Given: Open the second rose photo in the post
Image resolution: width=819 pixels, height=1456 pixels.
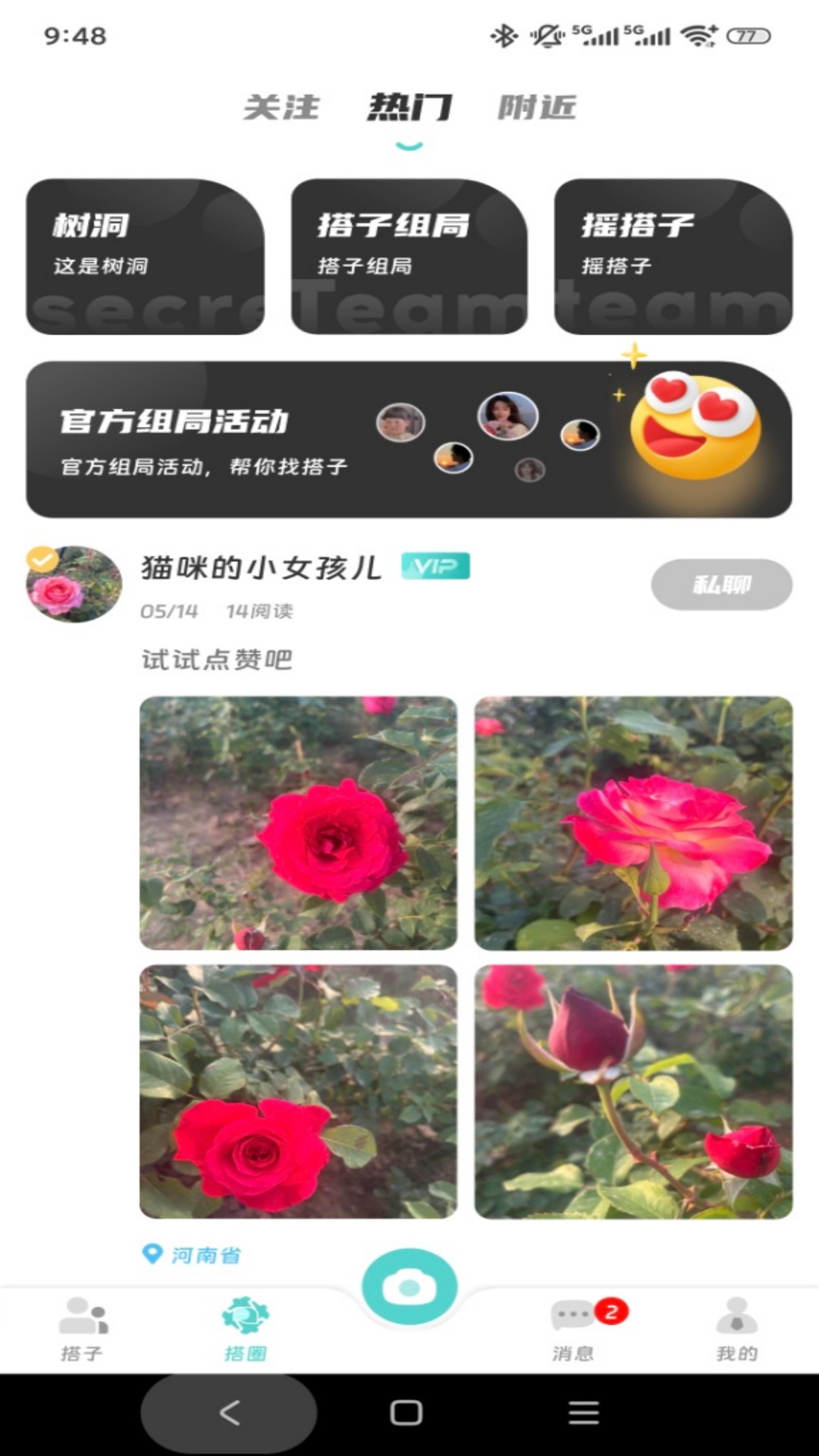Looking at the screenshot, I should (633, 823).
